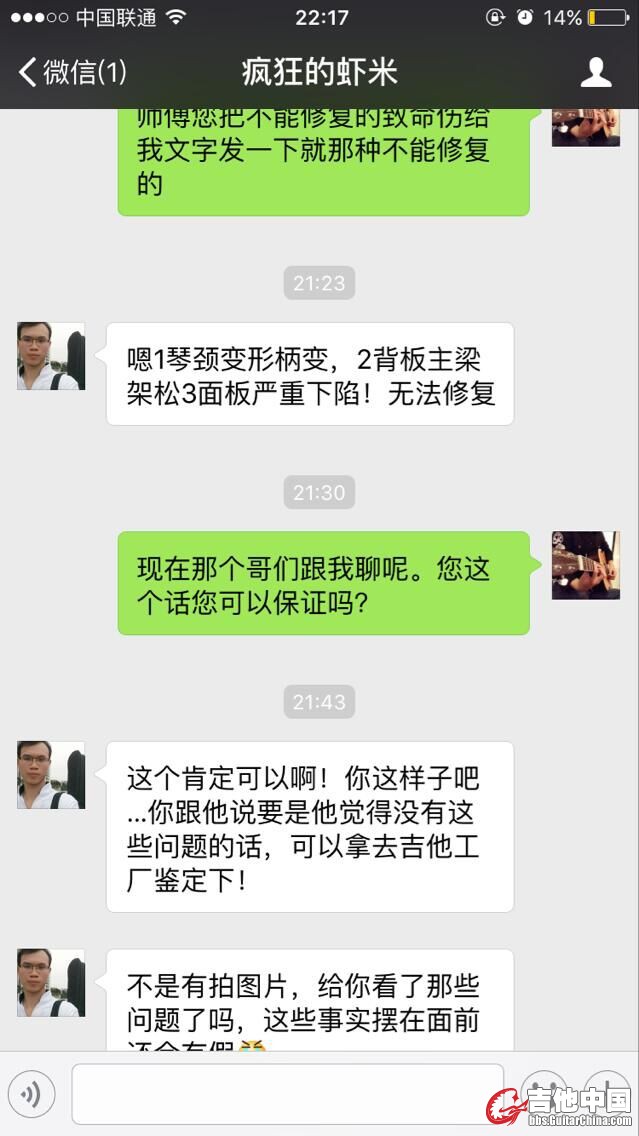The height and width of the screenshot is (1136, 639).
Task: Switch to voice input mode
Action: click(31, 1094)
